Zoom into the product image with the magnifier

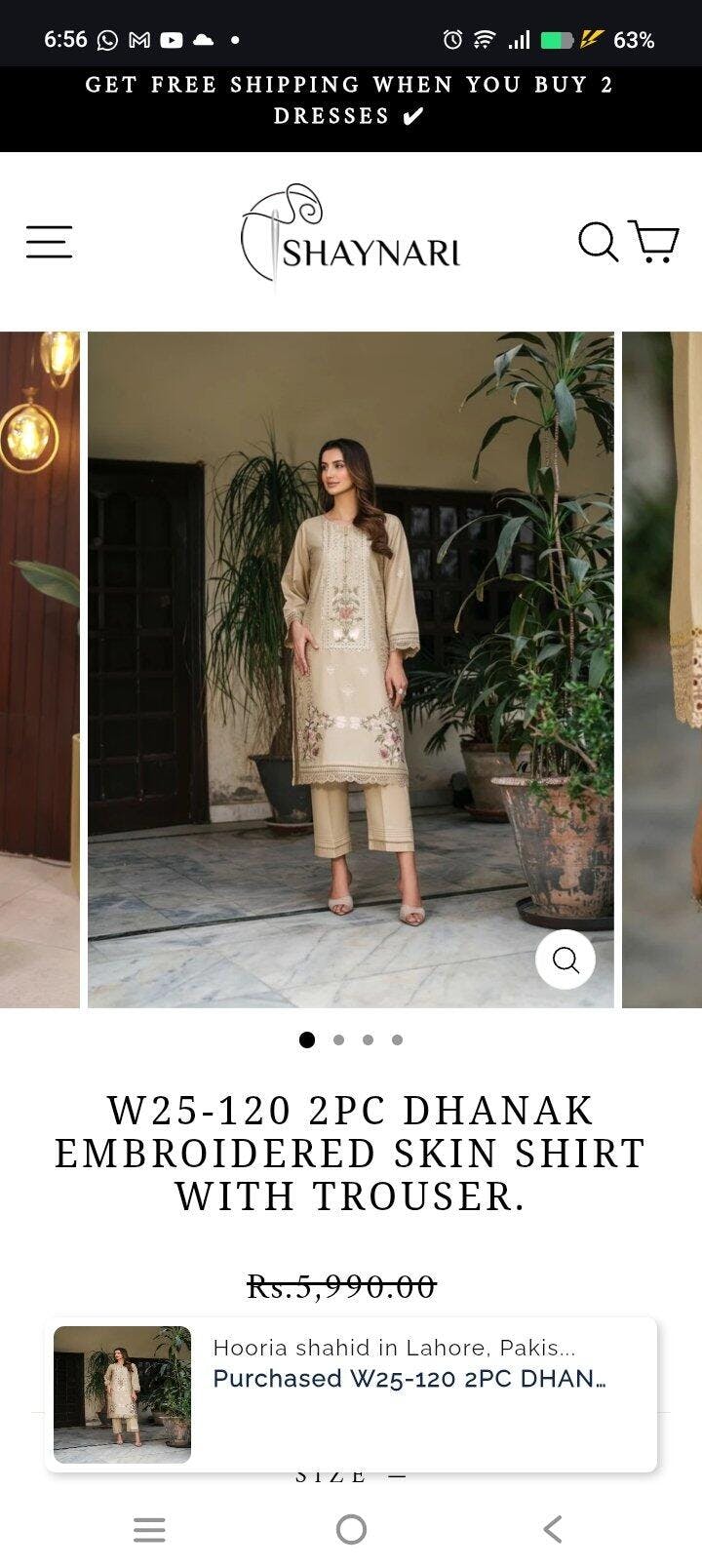pos(565,960)
